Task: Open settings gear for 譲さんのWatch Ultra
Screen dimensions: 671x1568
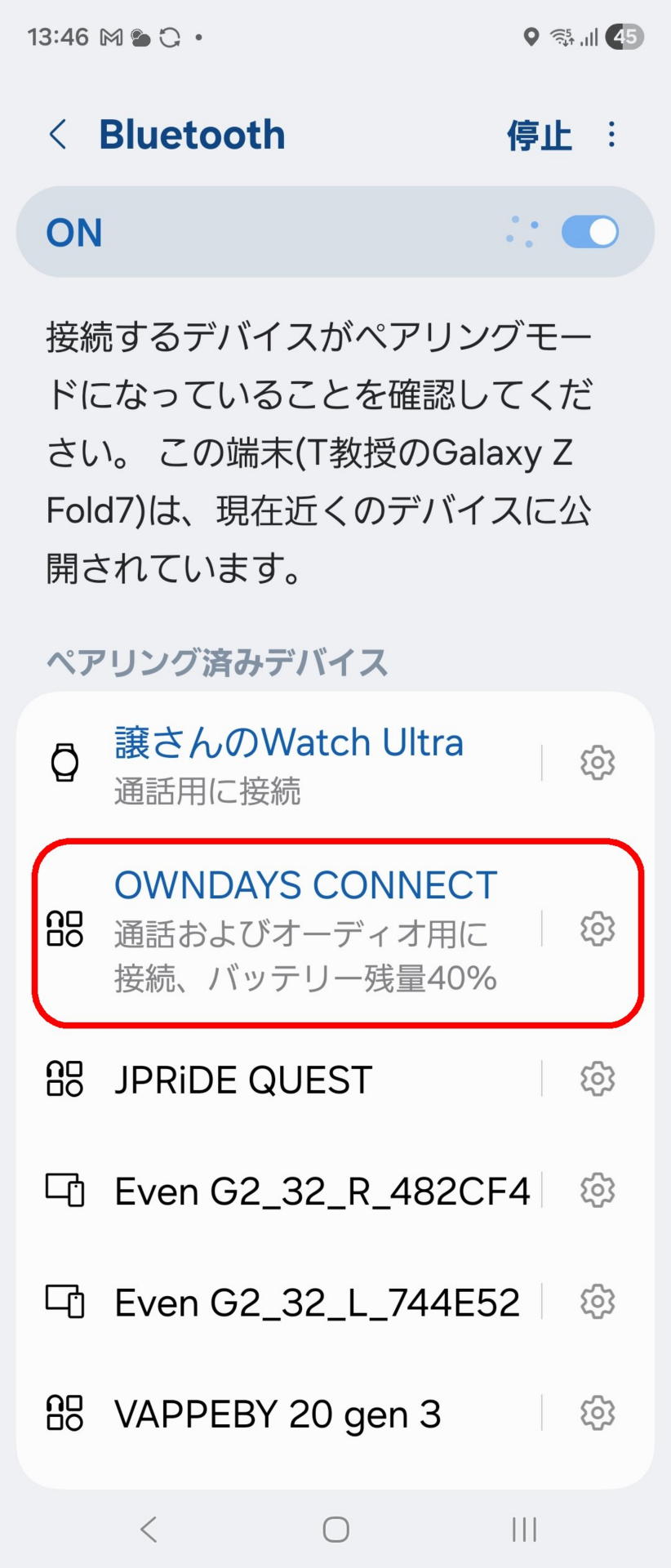Action: pos(597,763)
